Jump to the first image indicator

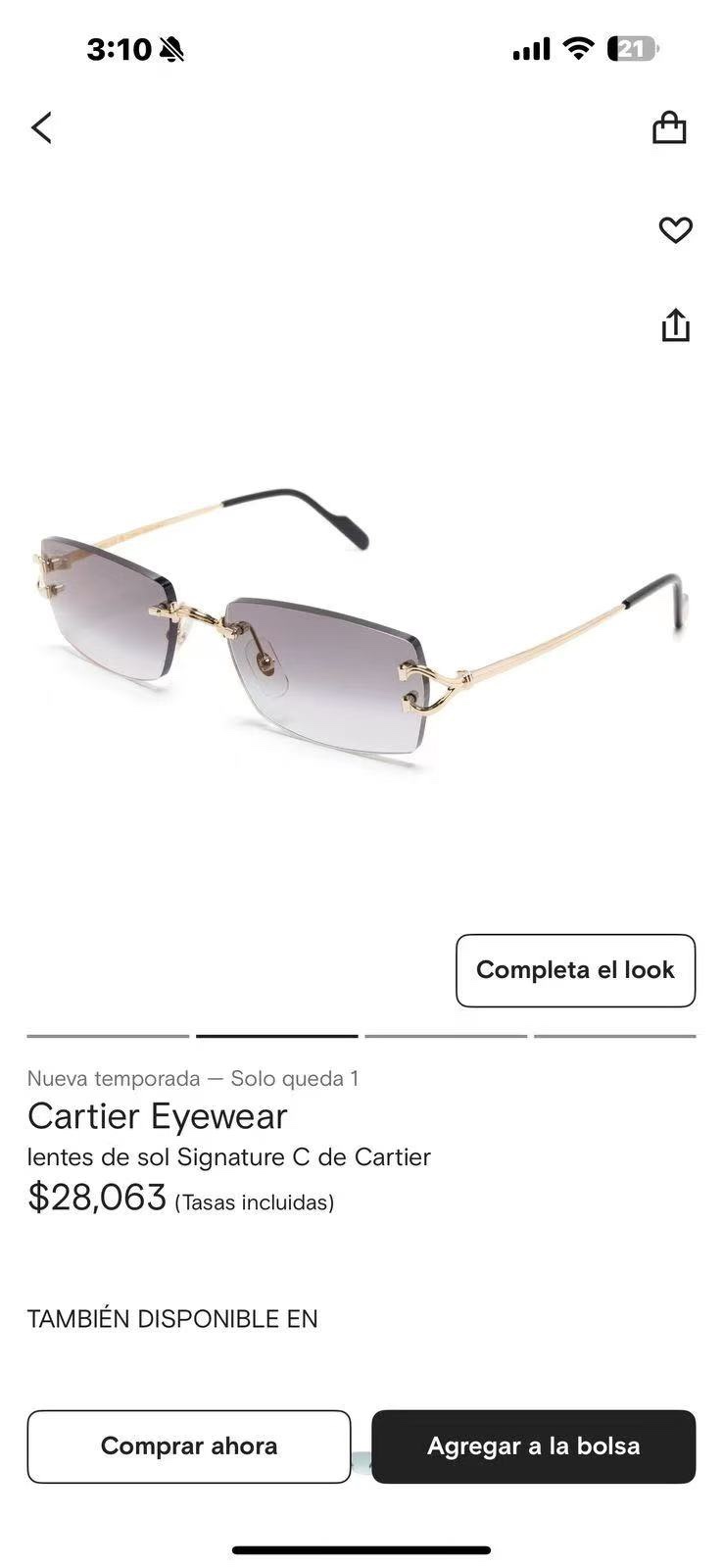point(108,1036)
